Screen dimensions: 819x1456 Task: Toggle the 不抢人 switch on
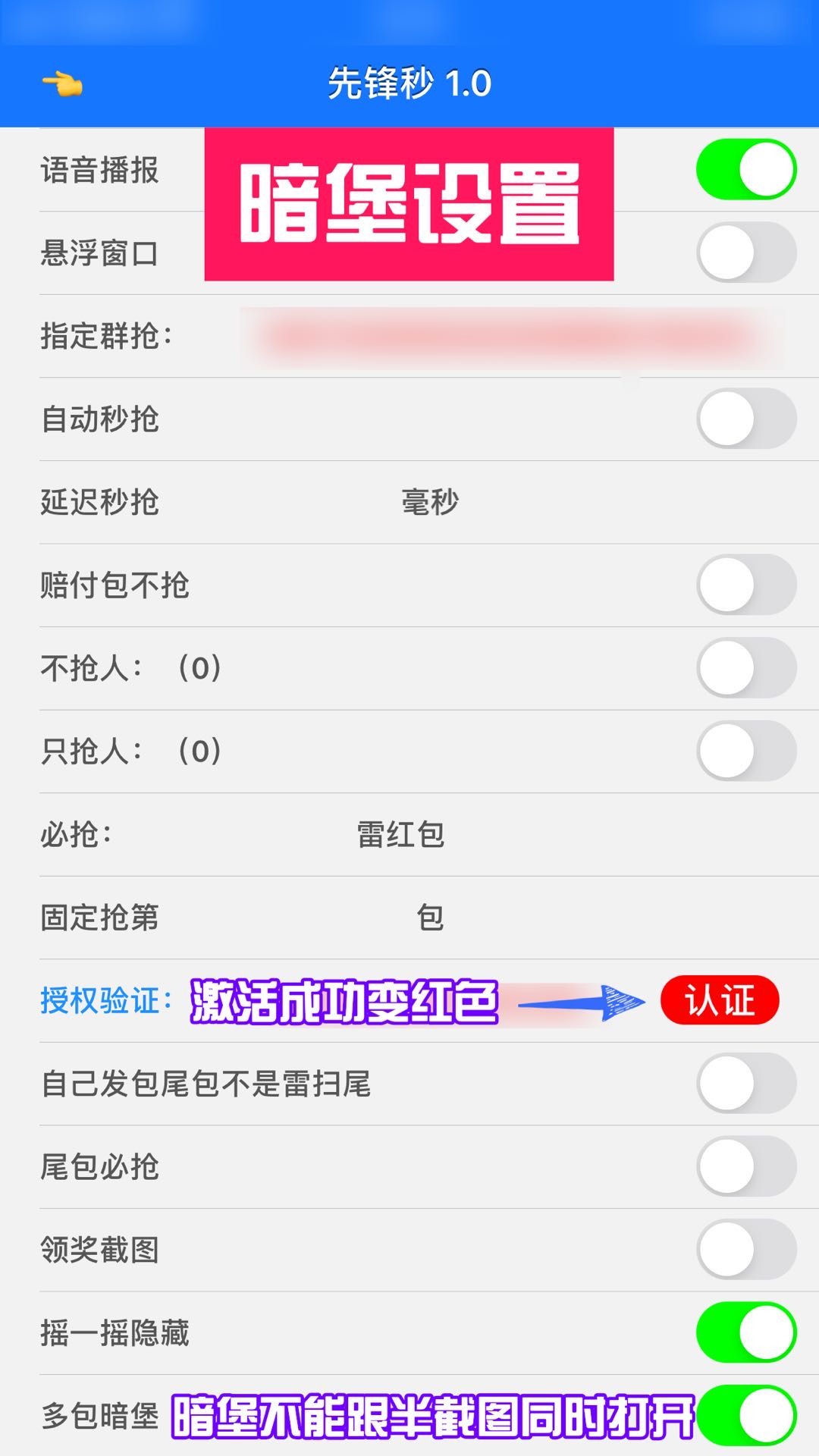click(746, 668)
